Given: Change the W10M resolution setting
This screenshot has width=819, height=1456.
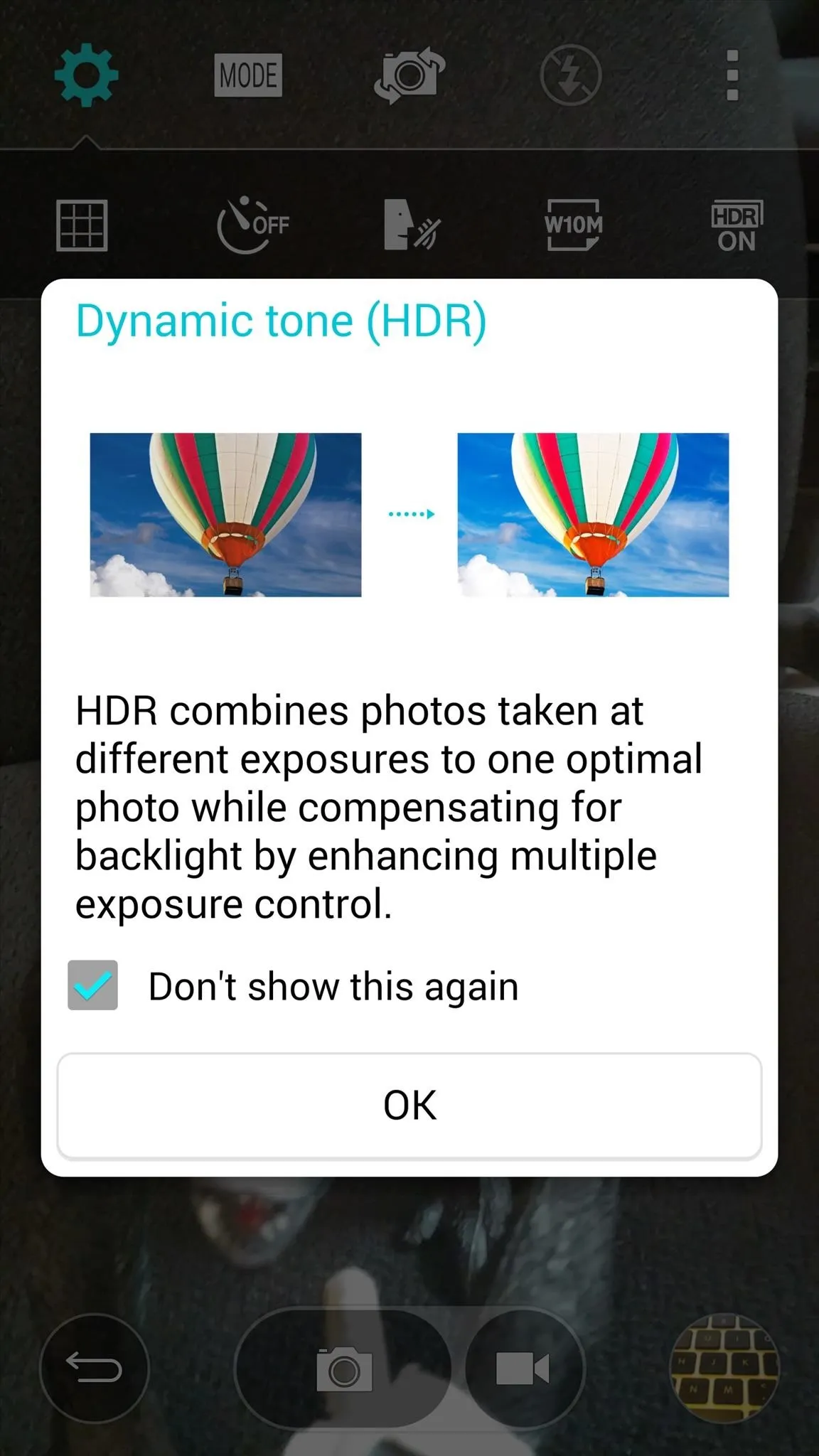Looking at the screenshot, I should point(573,225).
